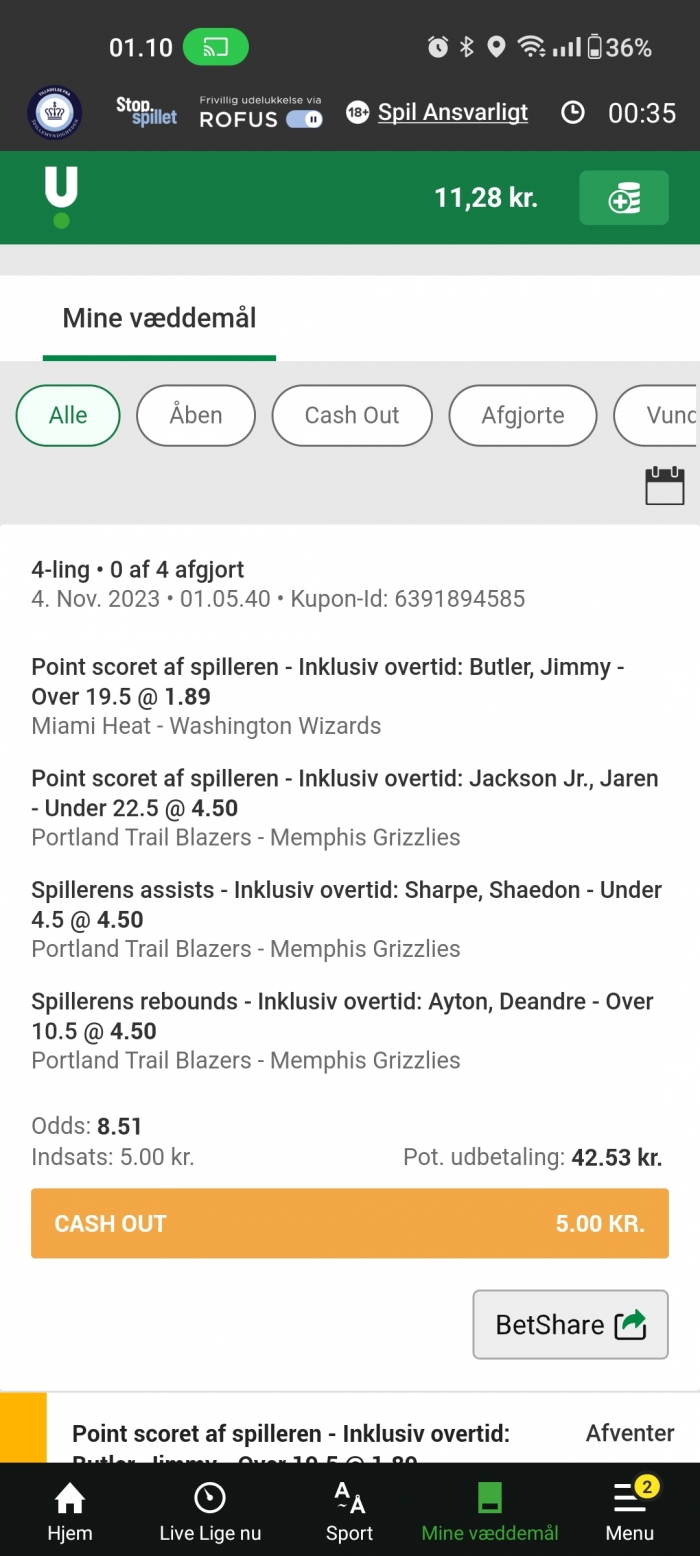Screen dimensions: 700x1556
Task: Open the StopSpillet link
Action: [x=146, y=112]
